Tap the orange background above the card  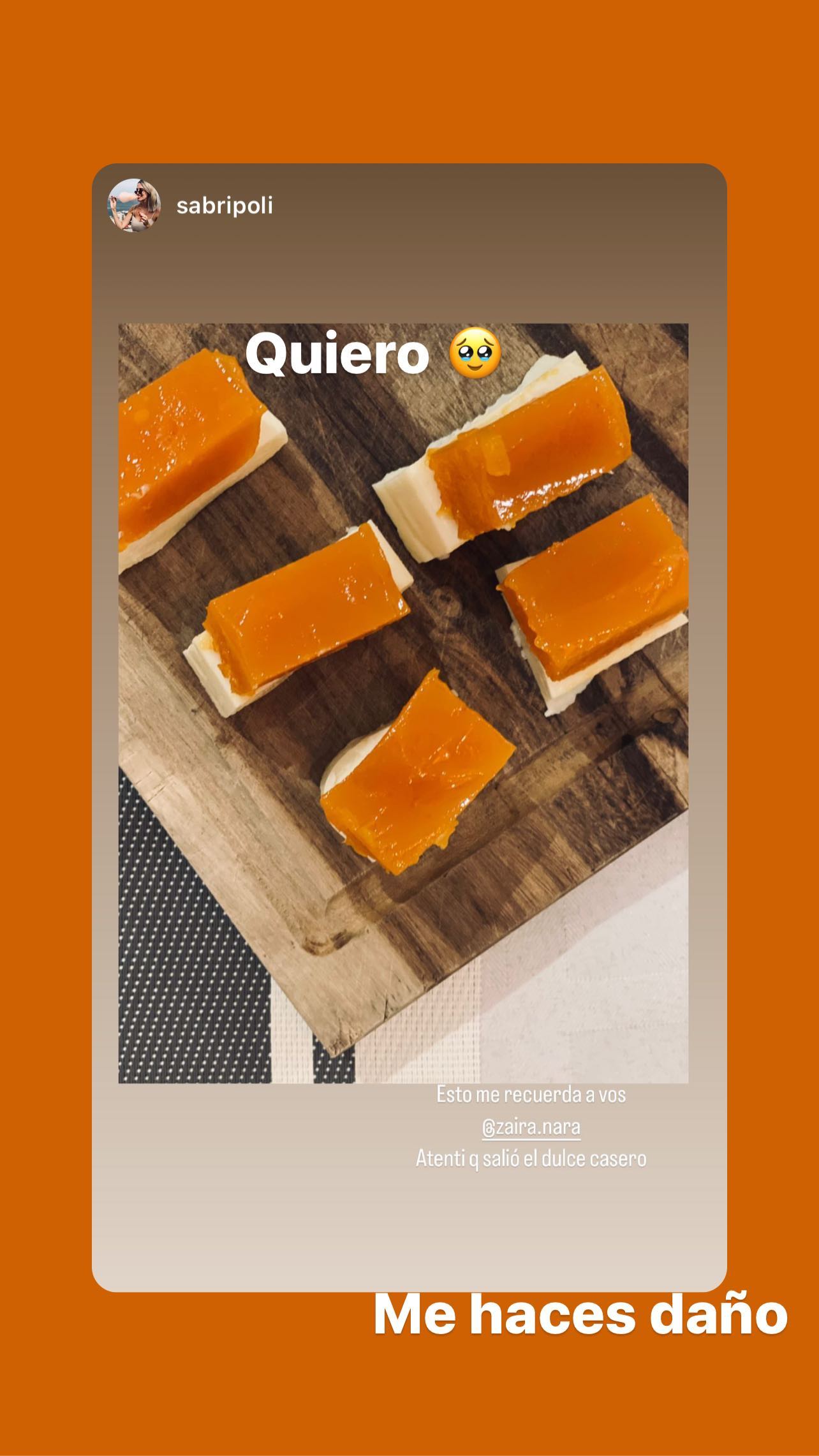[408, 83]
